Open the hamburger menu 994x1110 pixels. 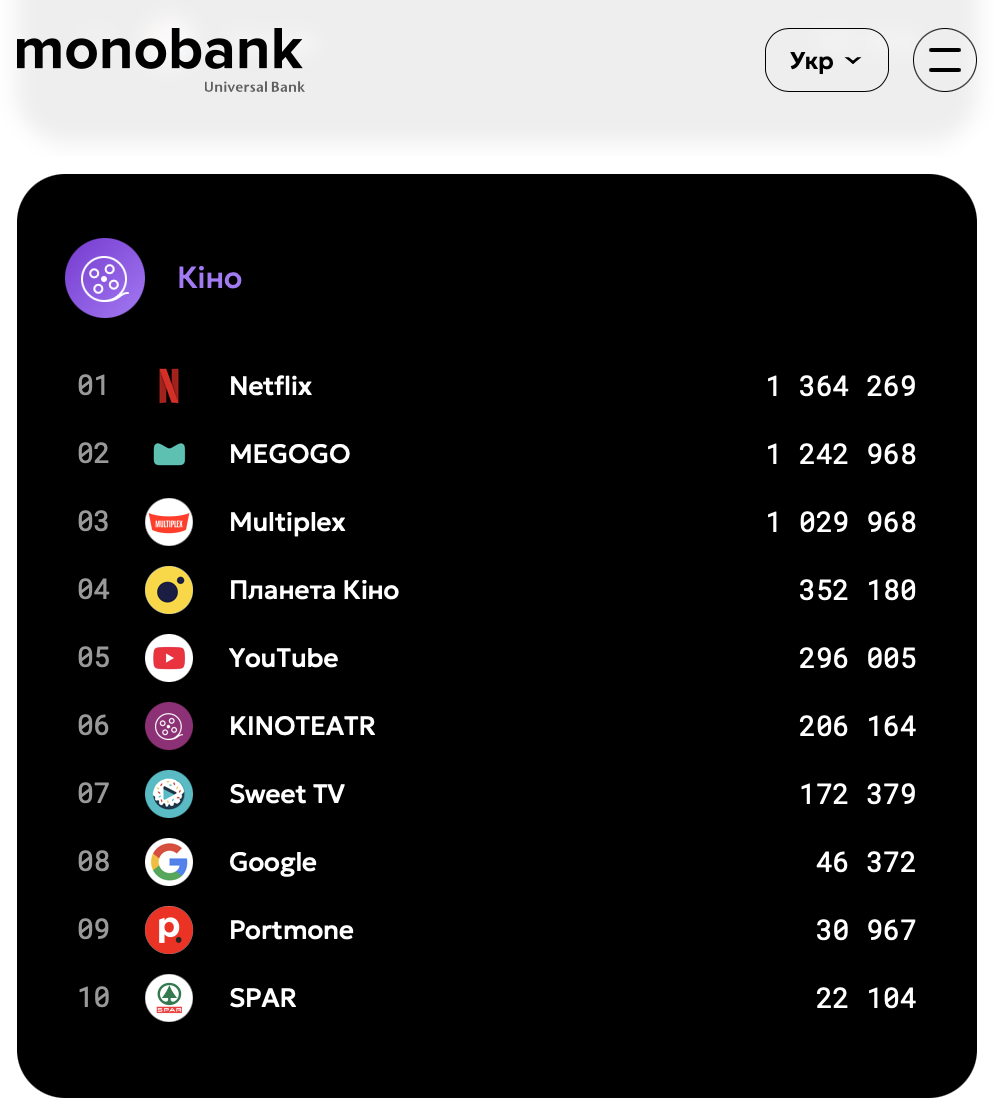coord(944,60)
